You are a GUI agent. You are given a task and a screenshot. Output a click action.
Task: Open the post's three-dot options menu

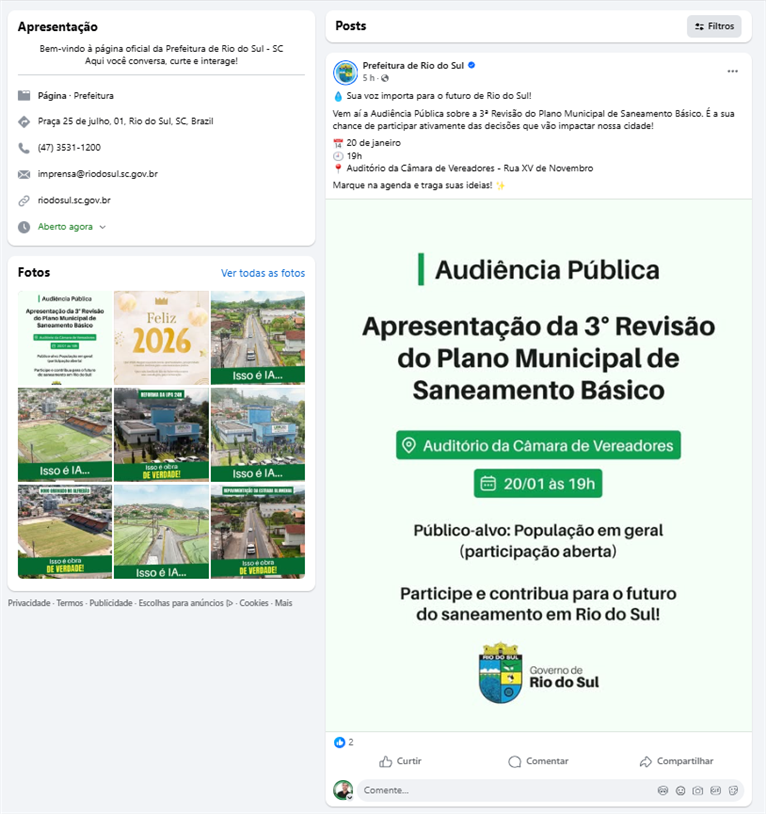pos(732,71)
